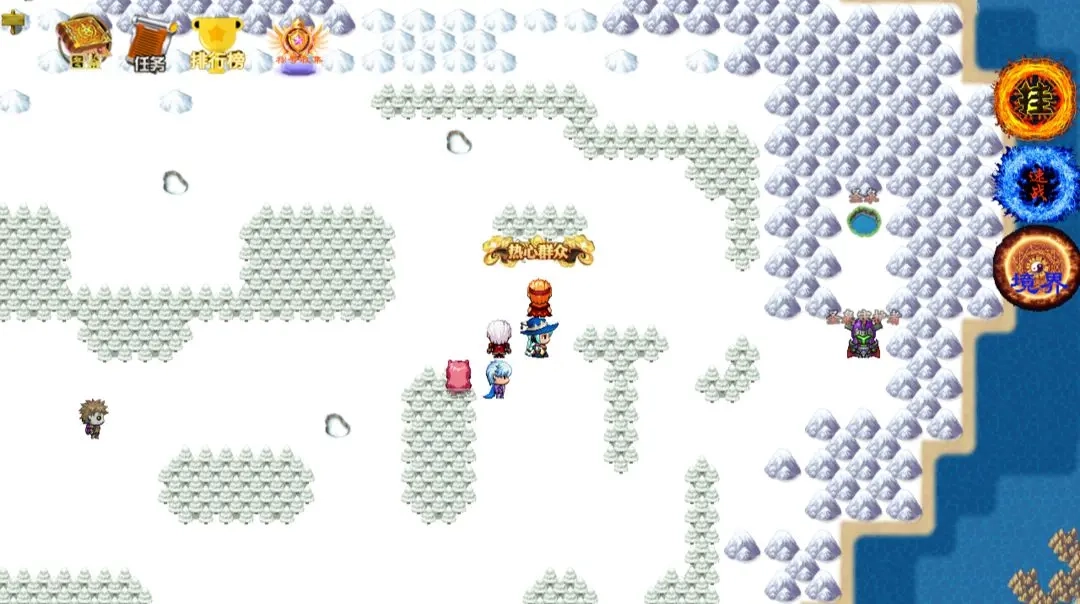The width and height of the screenshot is (1080, 604).
Task: Enter the 圣泉 holy spring pool
Action: (864, 221)
